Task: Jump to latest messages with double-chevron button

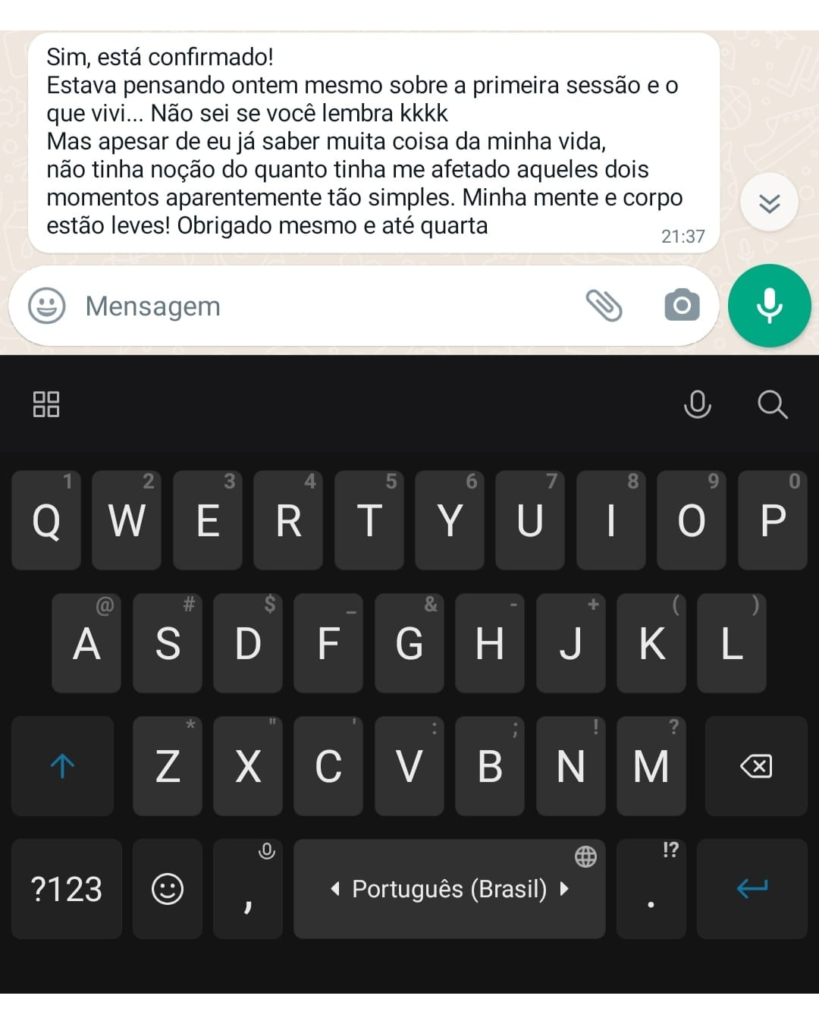Action: click(x=769, y=204)
